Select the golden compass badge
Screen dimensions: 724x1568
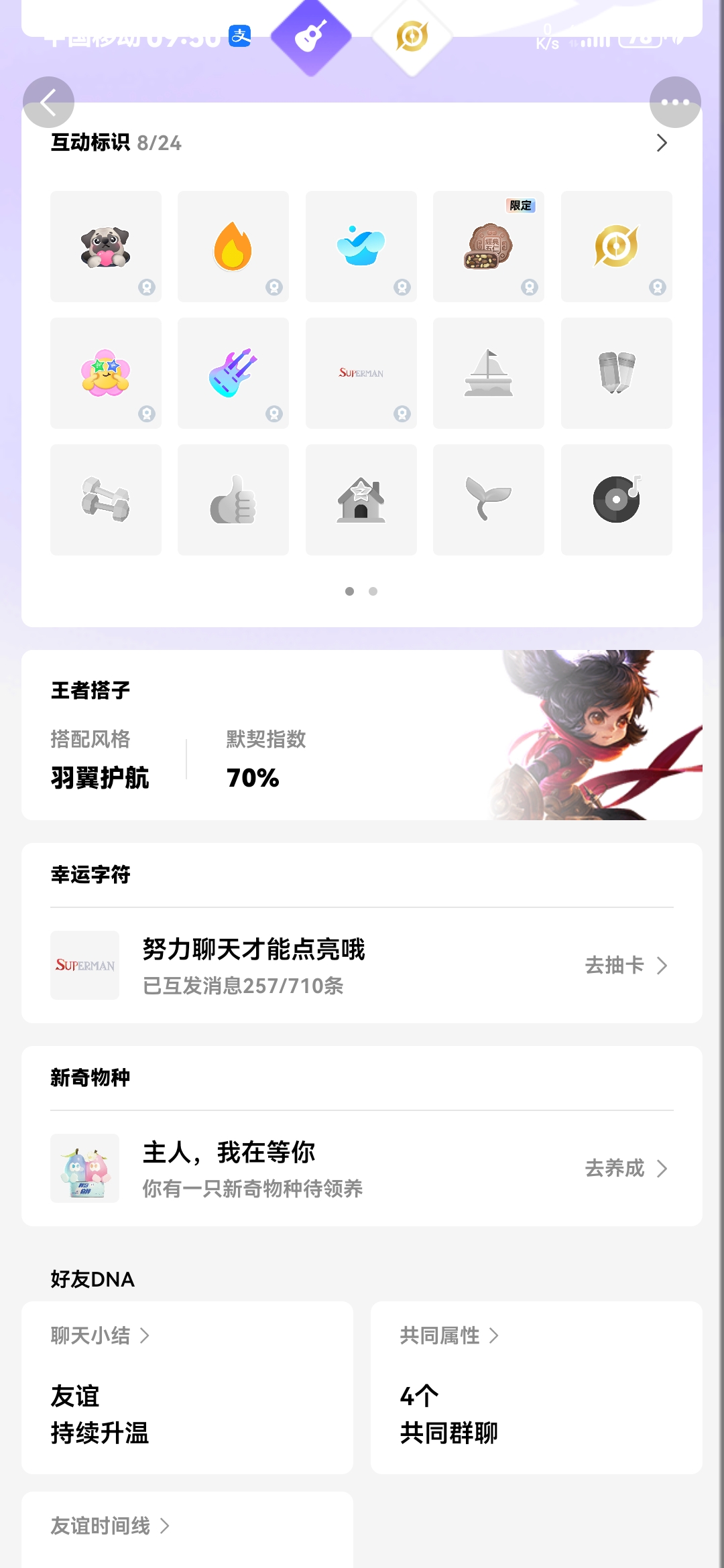pyautogui.click(x=615, y=246)
